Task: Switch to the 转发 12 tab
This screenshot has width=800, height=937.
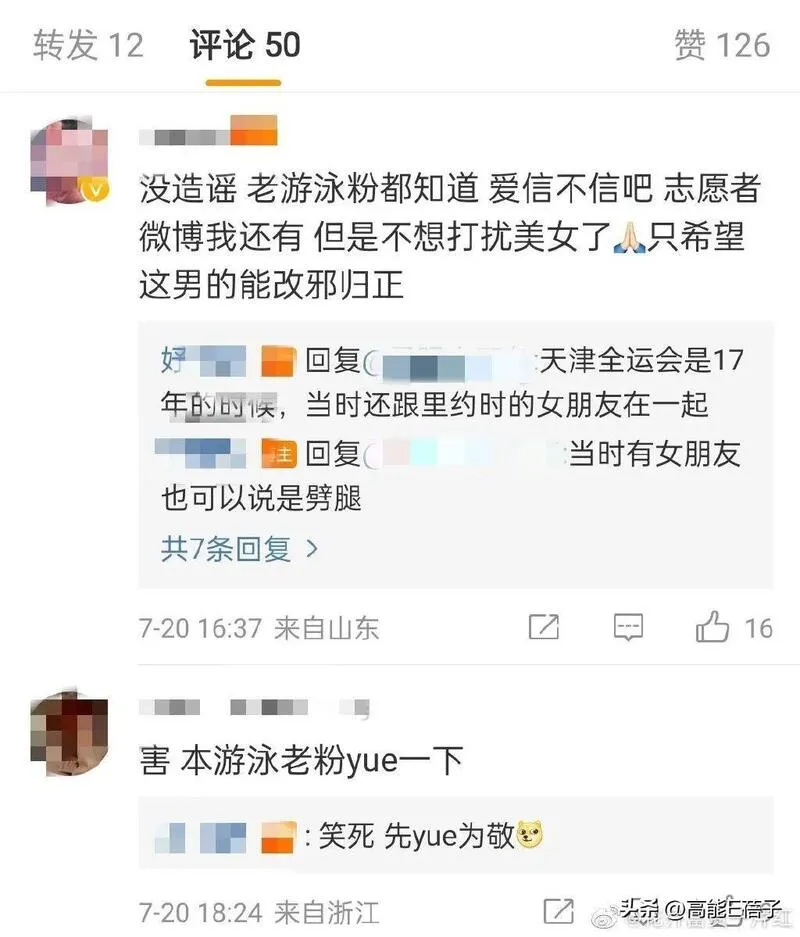Action: (x=88, y=45)
